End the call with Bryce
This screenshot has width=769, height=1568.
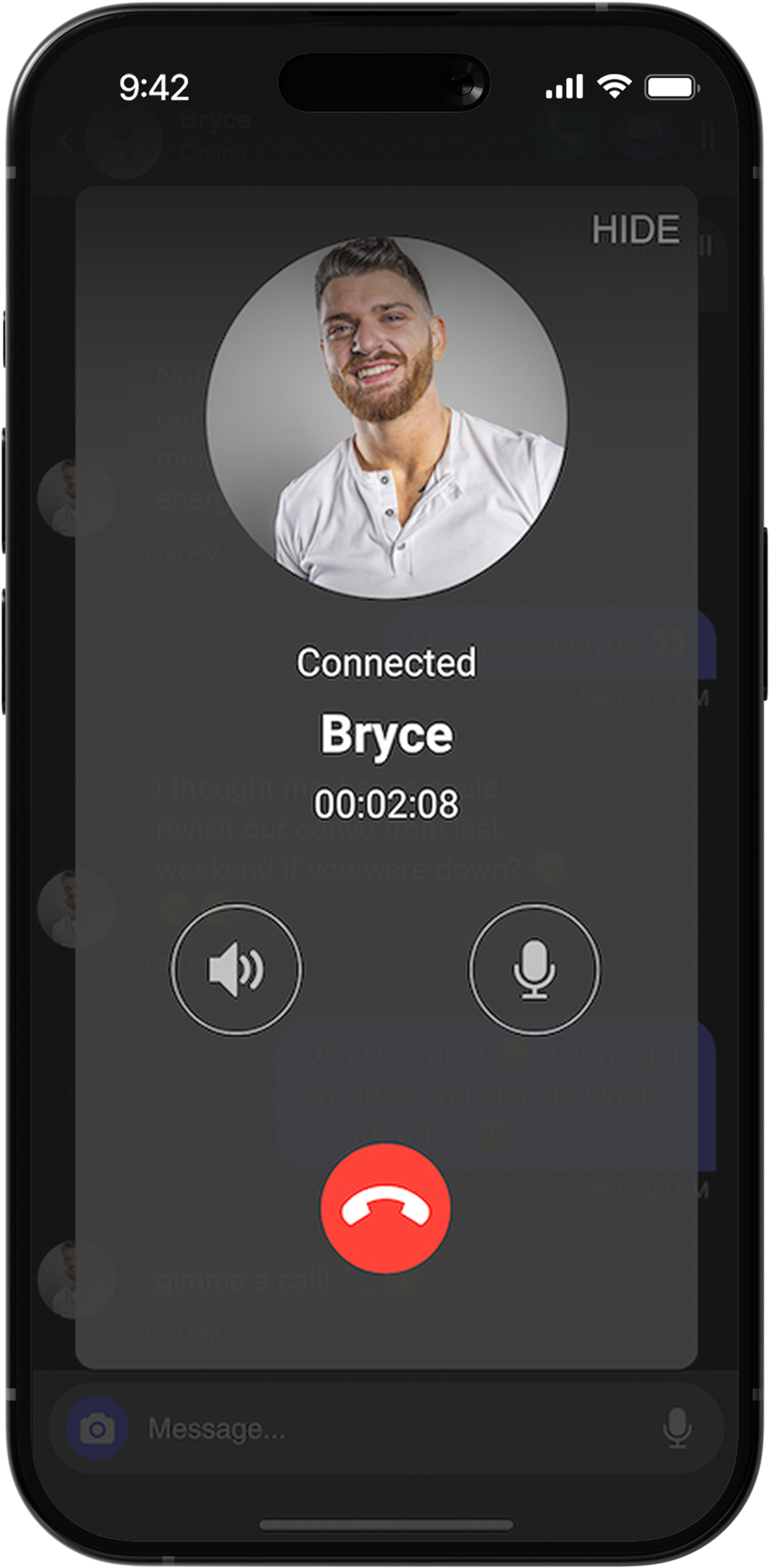coord(385,1208)
